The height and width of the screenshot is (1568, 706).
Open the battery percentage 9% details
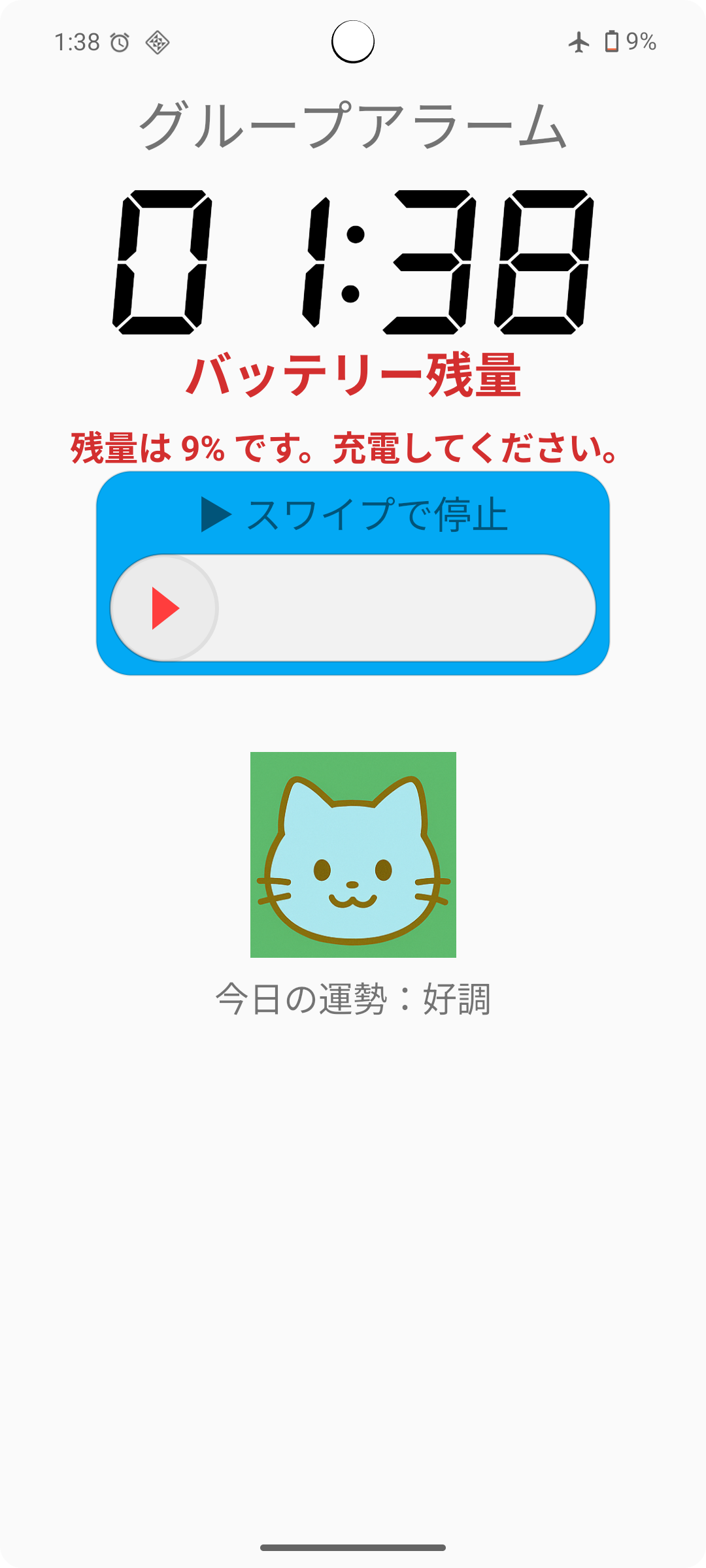[x=639, y=41]
